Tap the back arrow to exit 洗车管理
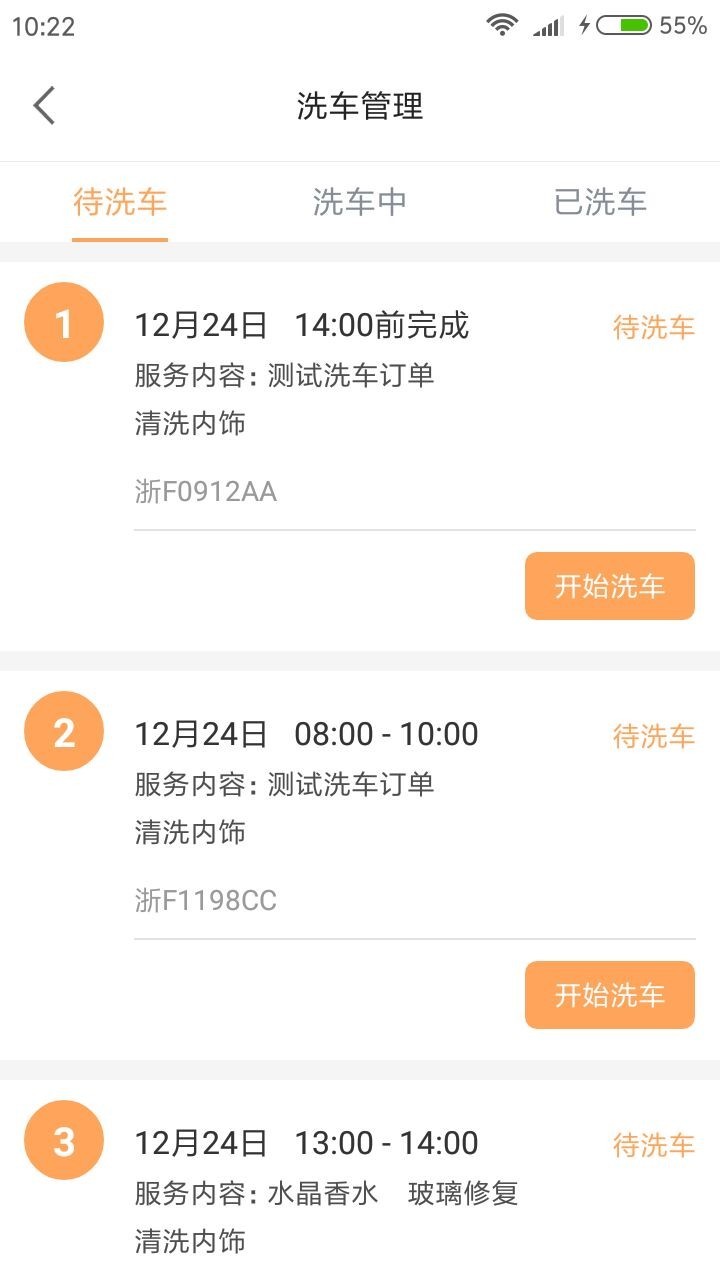Viewport: 720px width, 1280px height. (x=42, y=104)
